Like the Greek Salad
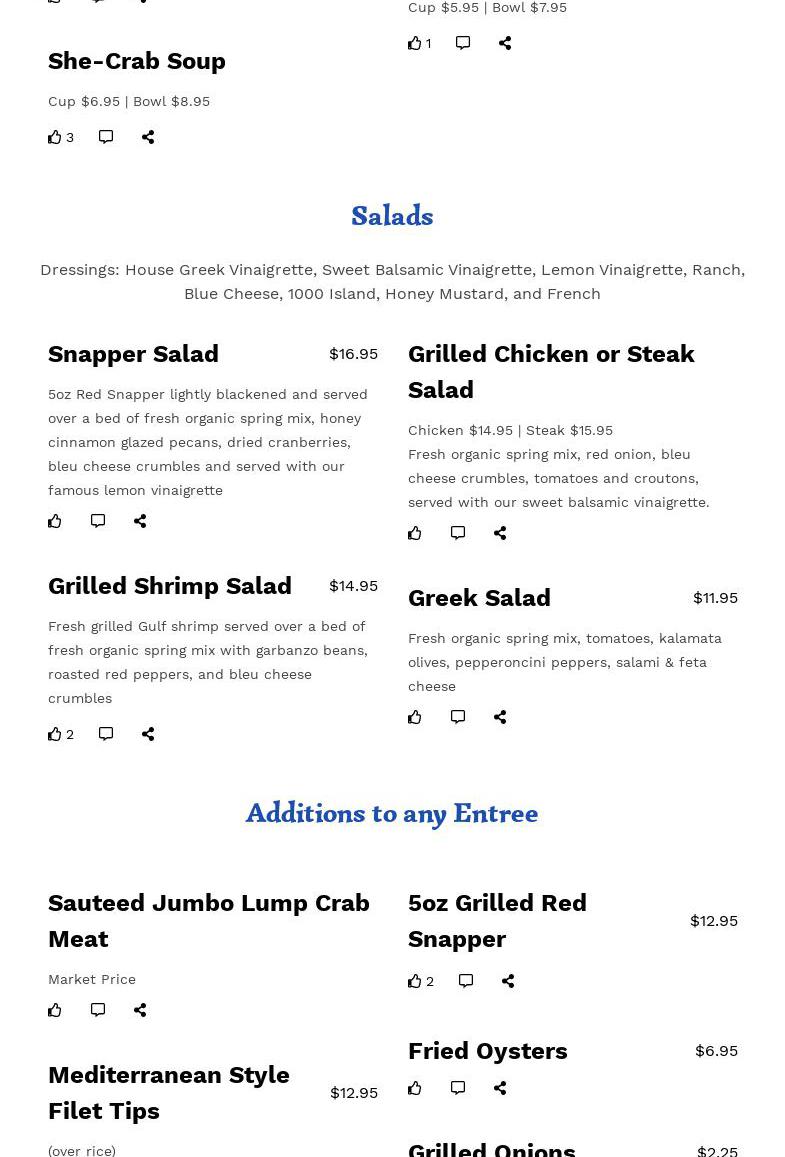This screenshot has height=1157, width=785. pyautogui.click(x=415, y=717)
